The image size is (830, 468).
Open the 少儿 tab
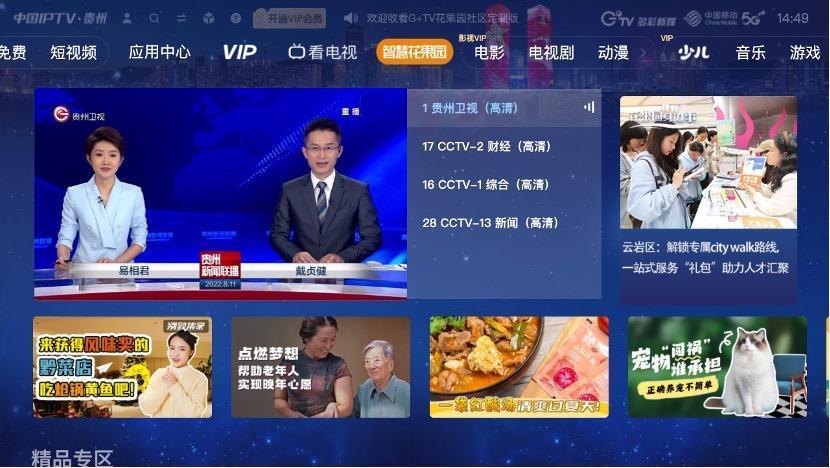click(x=693, y=53)
